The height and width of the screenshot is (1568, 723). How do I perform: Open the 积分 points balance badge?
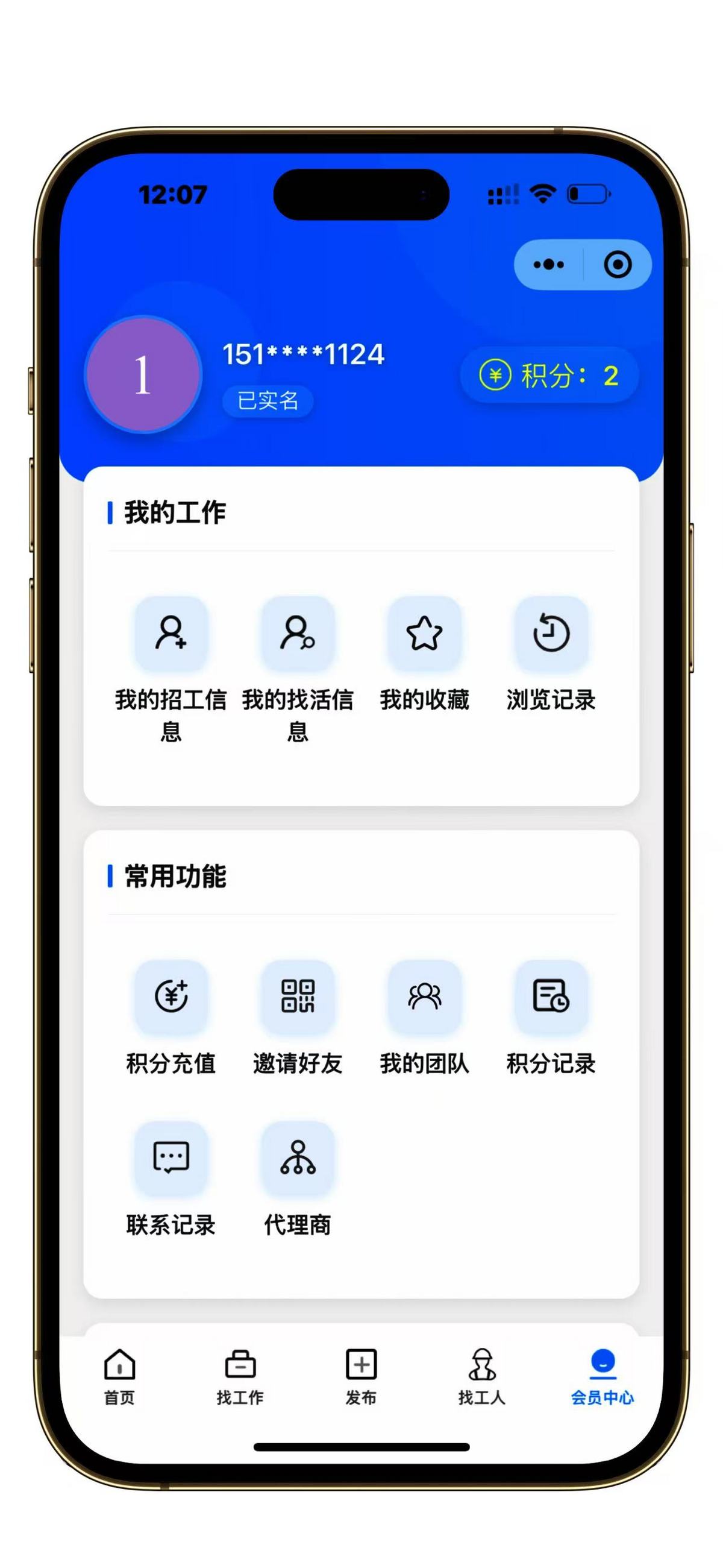point(549,376)
